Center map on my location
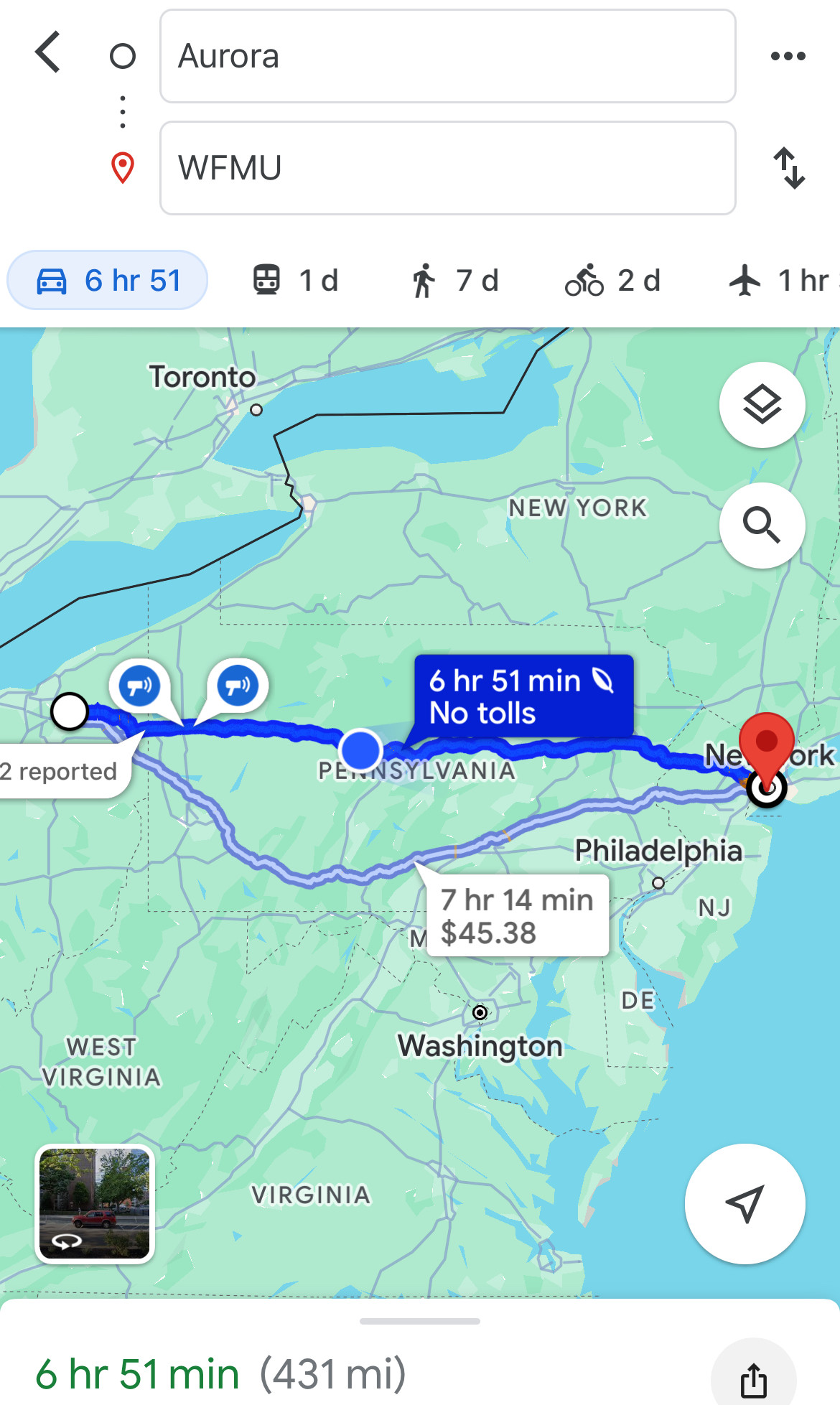The height and width of the screenshot is (1405, 840). pos(745,1203)
